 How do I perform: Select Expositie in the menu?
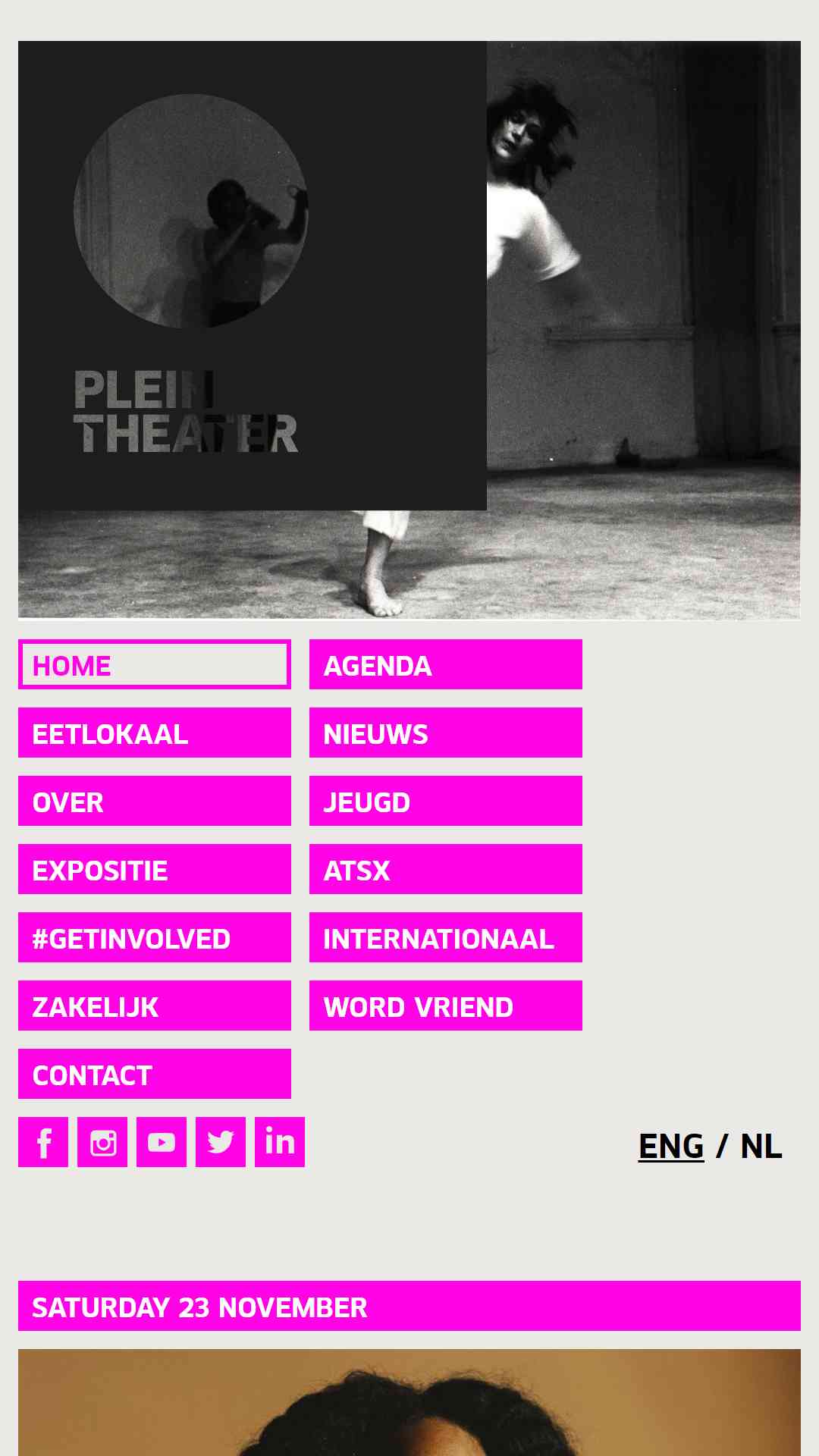click(x=155, y=869)
